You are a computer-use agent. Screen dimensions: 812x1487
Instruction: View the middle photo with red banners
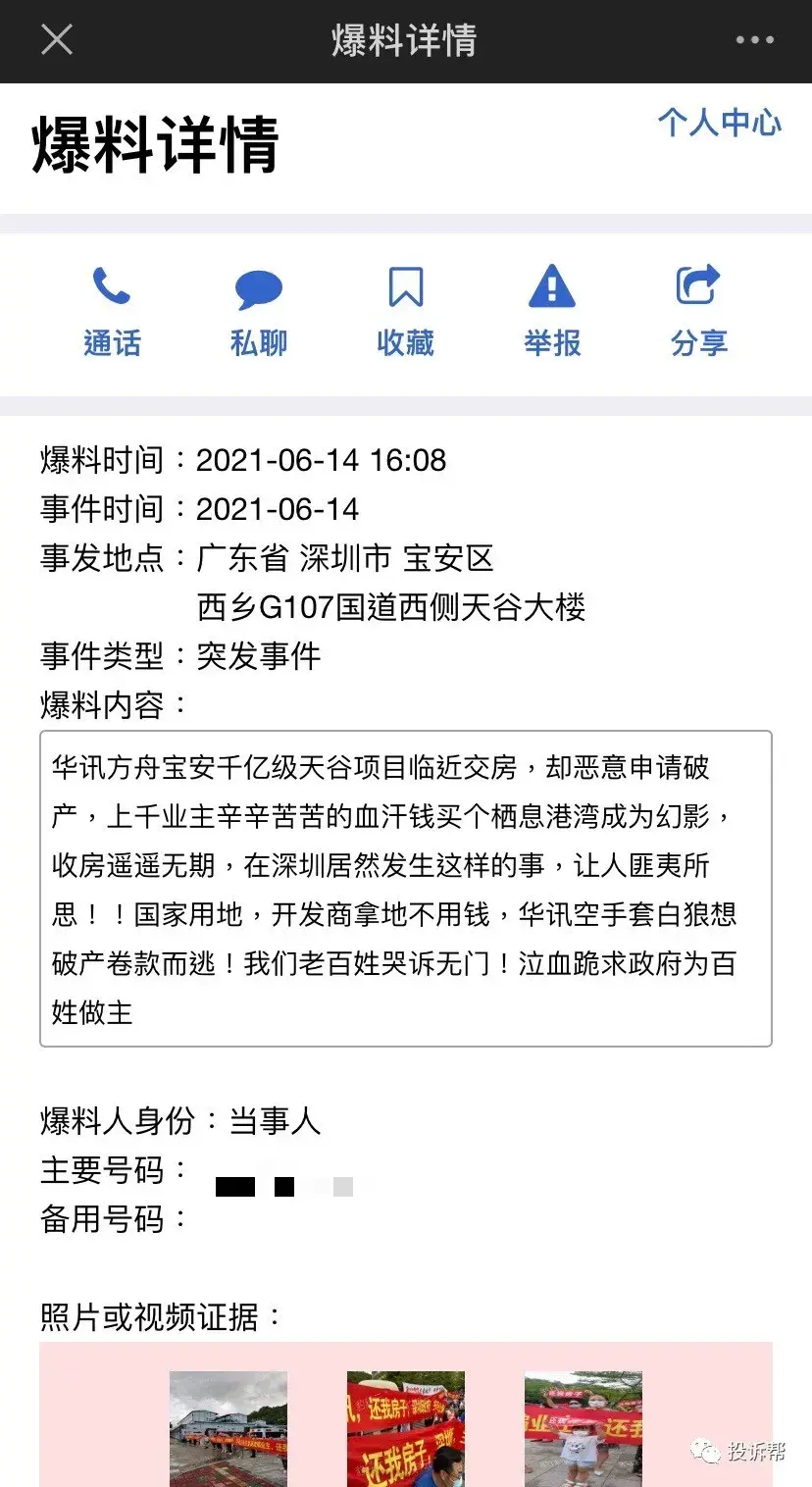405,1428
